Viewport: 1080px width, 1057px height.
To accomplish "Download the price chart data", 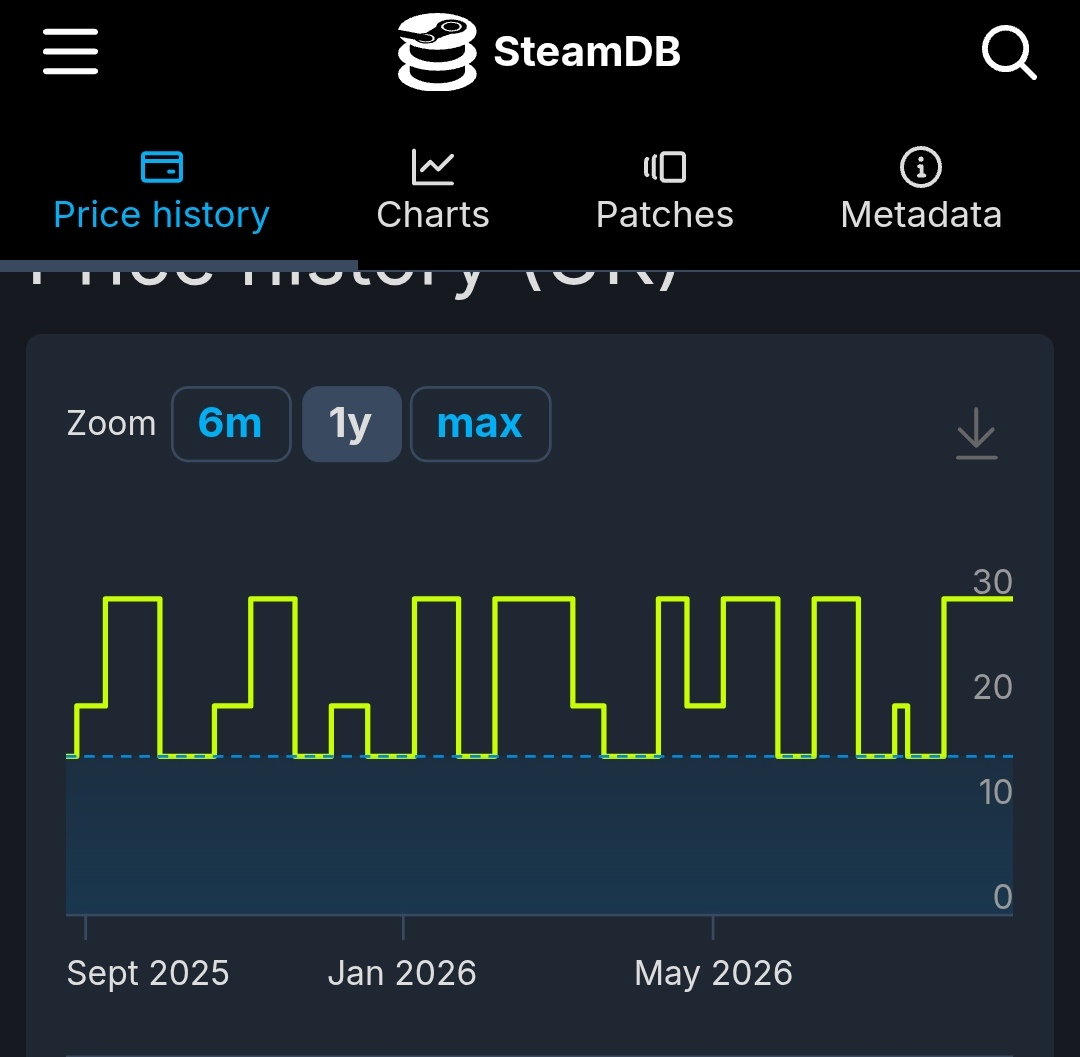I will [x=977, y=433].
